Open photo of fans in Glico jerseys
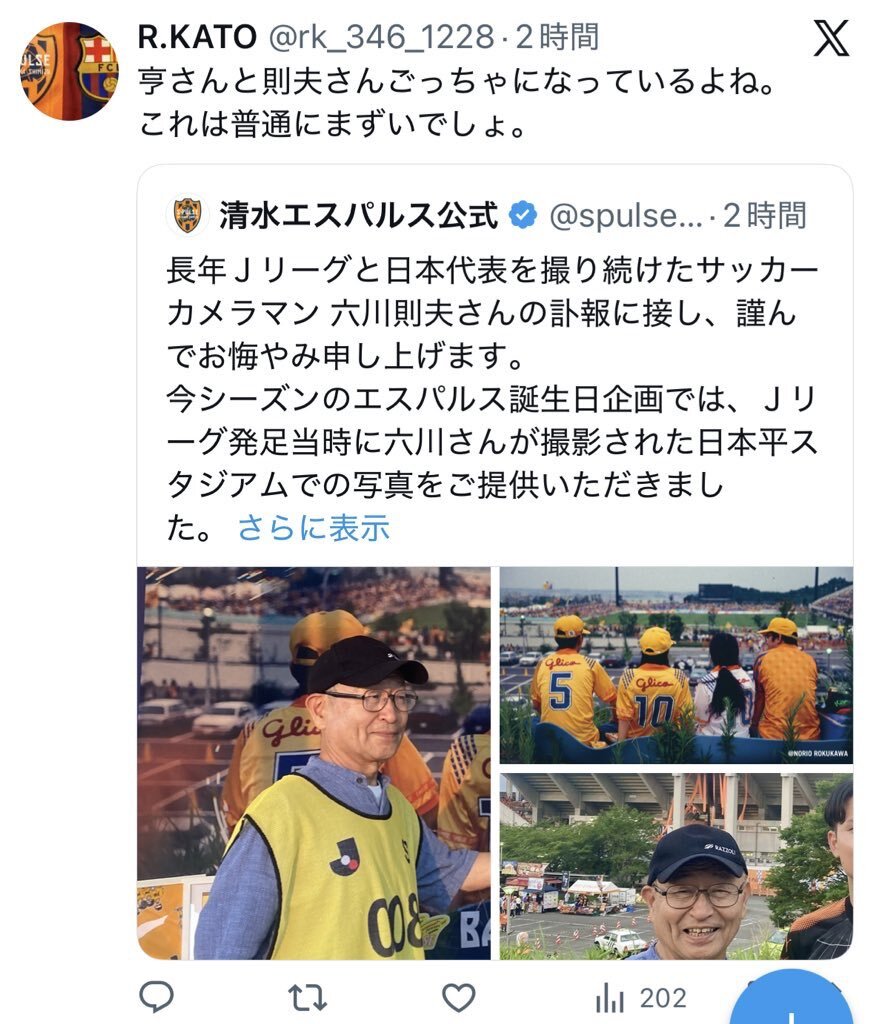Screen dimensions: 873x1024 pos(676,665)
